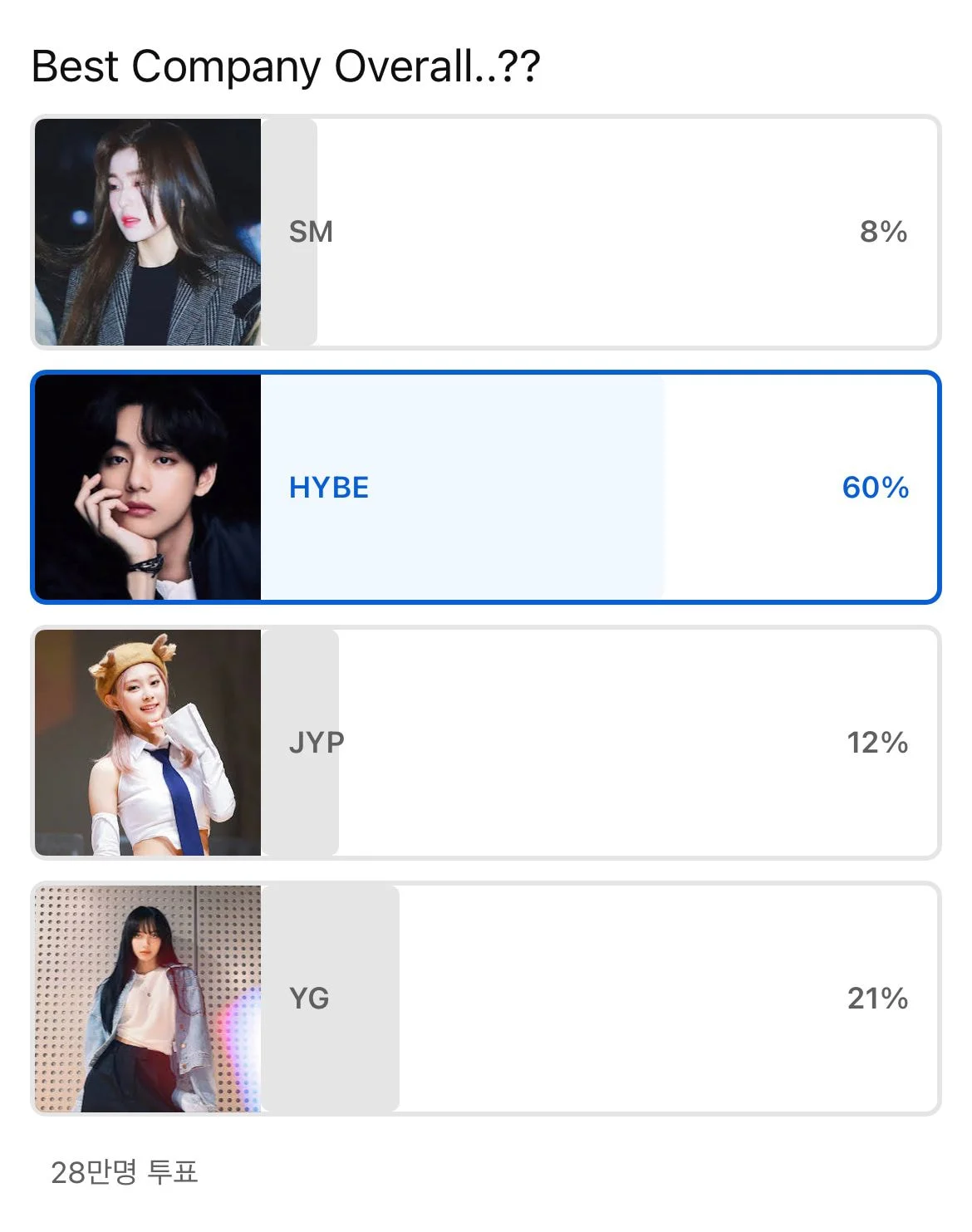Pick YG as best company
The image size is (972, 1232).
(485, 999)
